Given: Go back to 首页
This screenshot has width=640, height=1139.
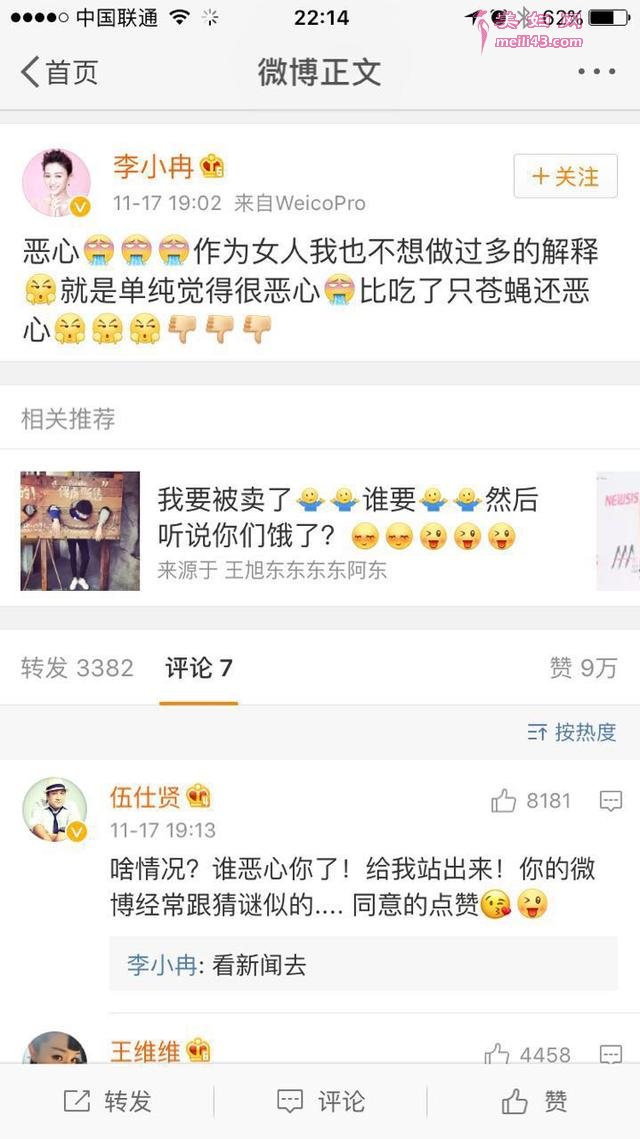Looking at the screenshot, I should (x=59, y=72).
